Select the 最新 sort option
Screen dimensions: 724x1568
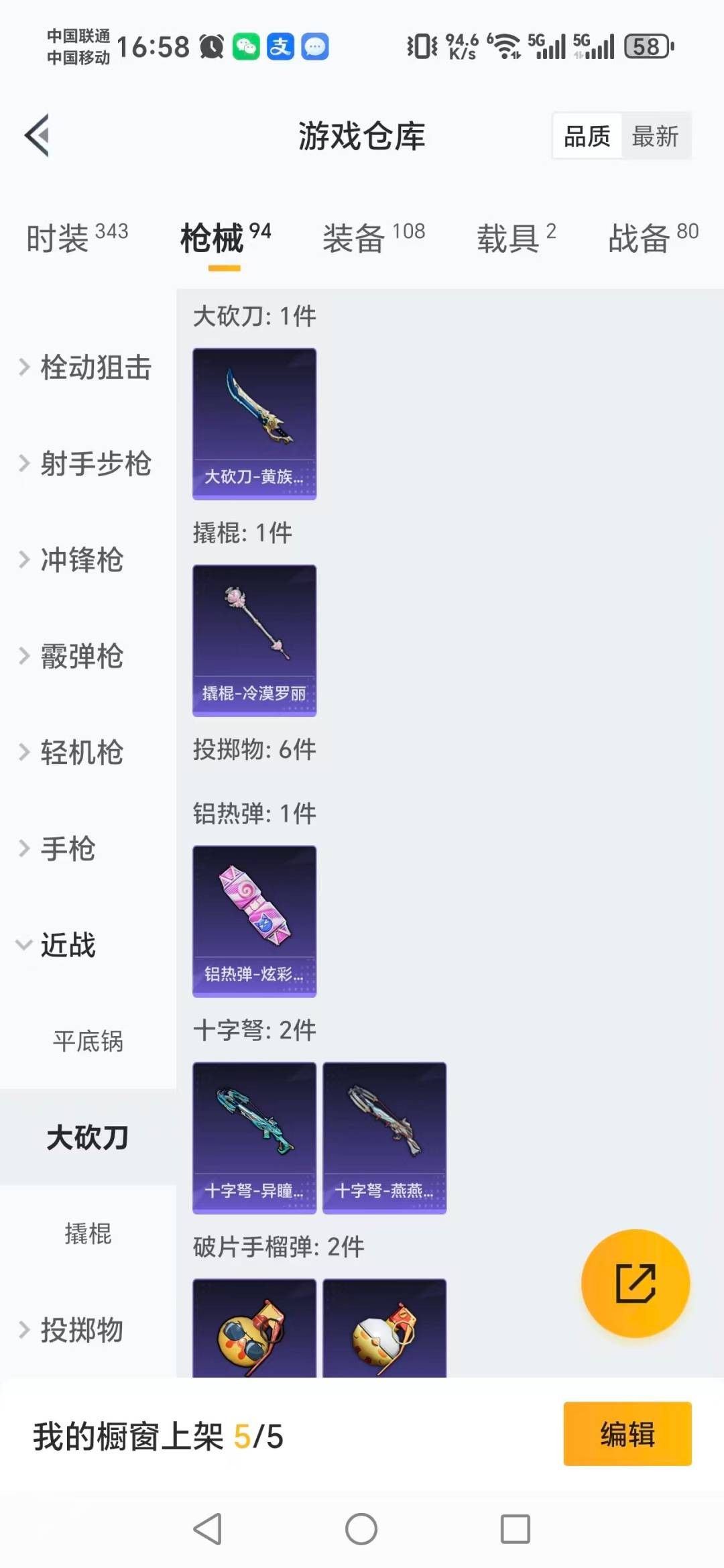pyautogui.click(x=656, y=135)
